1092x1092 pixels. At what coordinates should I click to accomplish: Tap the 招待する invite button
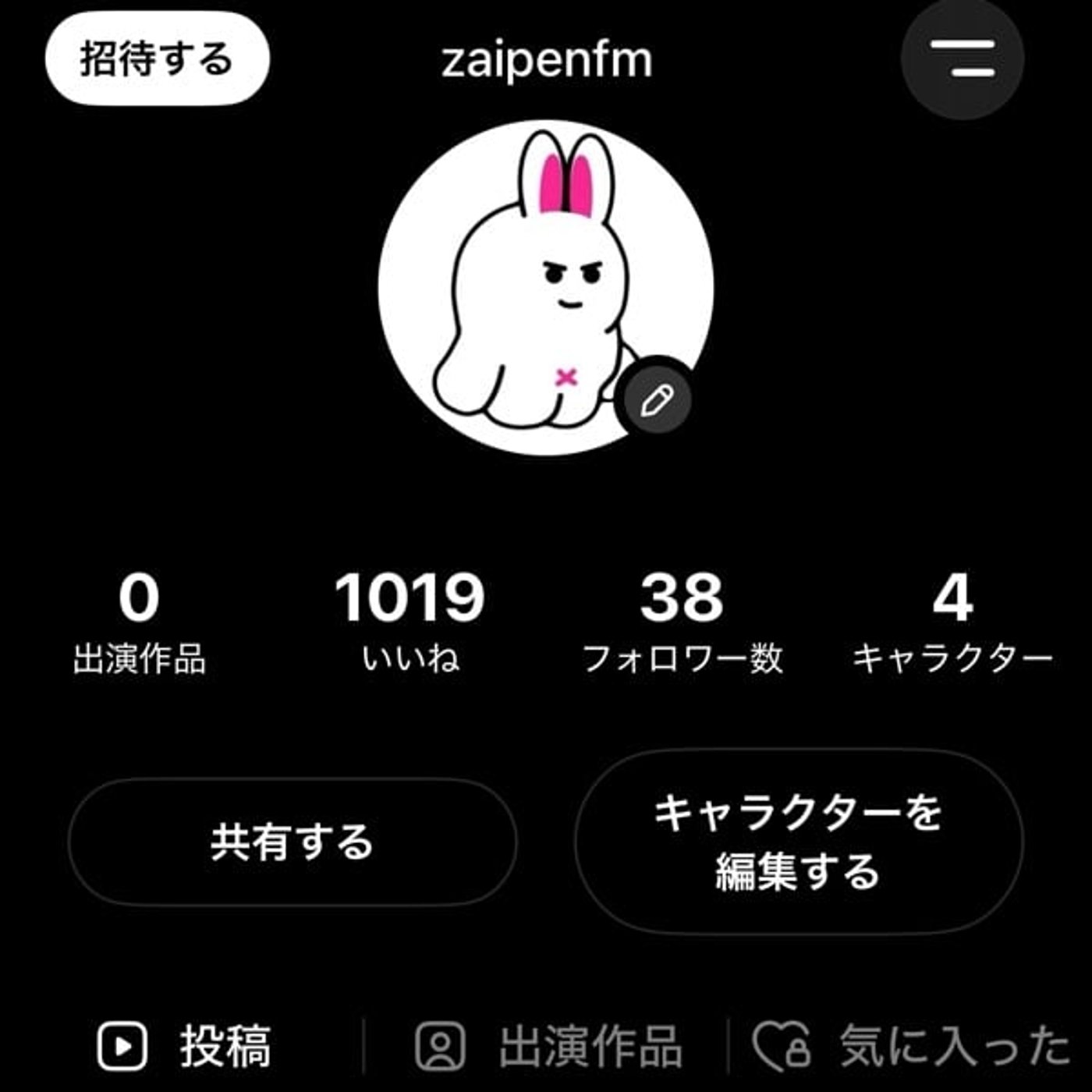click(x=157, y=58)
